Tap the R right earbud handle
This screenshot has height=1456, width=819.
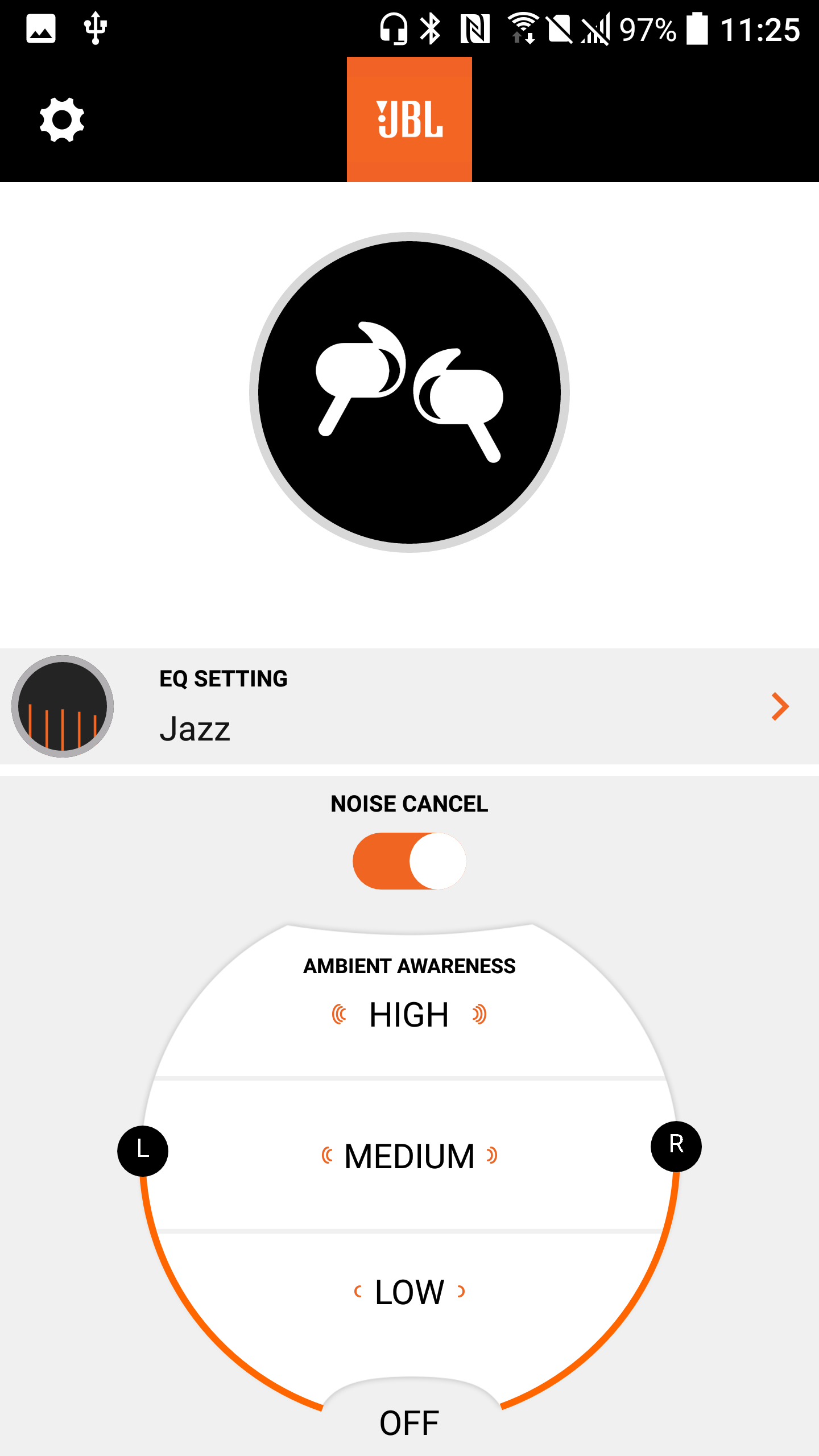pos(676,1147)
